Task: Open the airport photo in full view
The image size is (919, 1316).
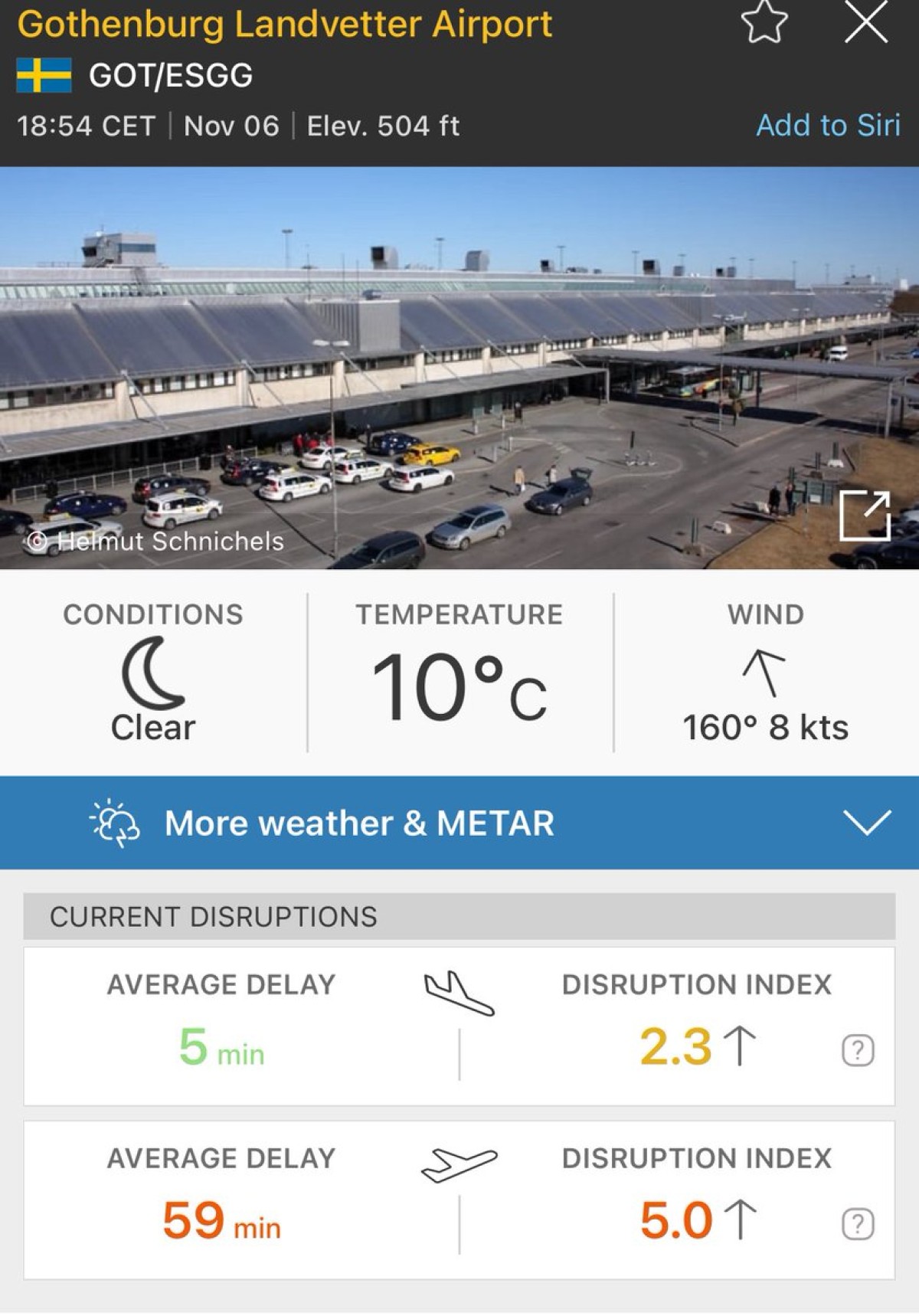Action: 865,516
